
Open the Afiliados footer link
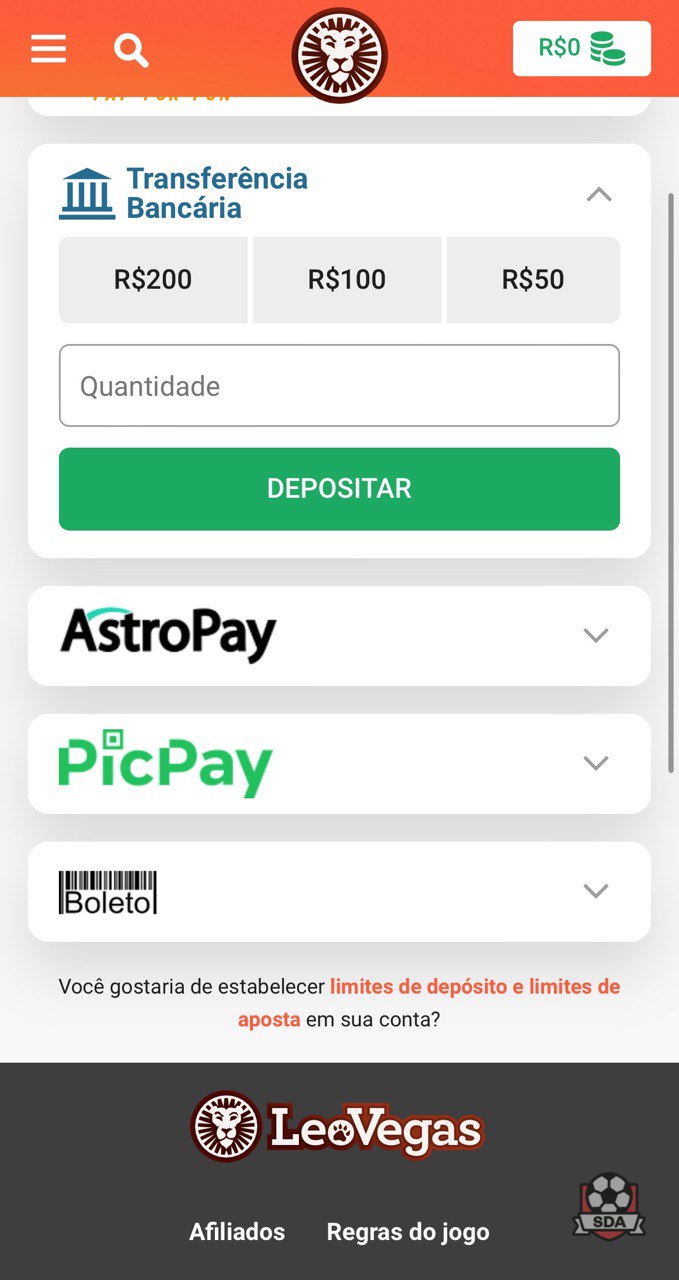point(237,1232)
